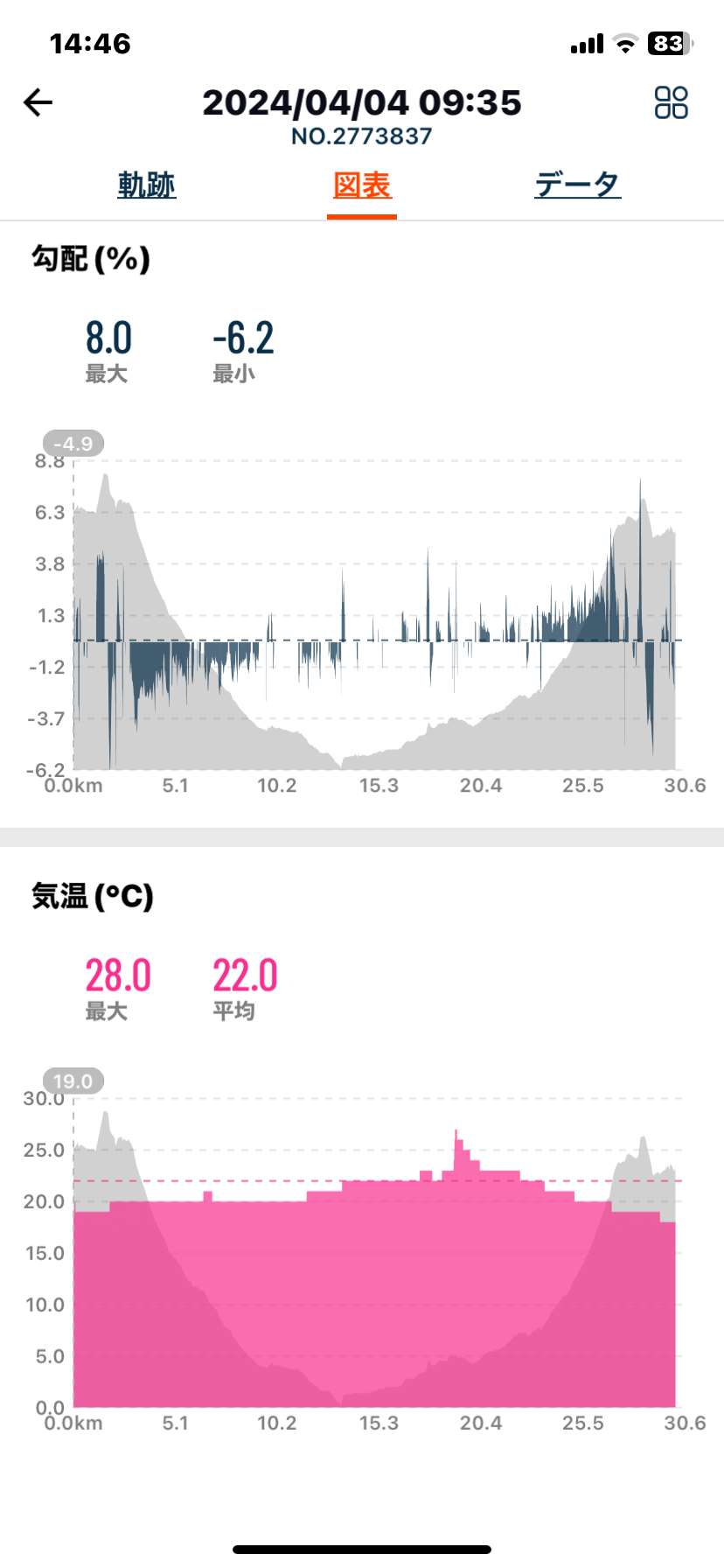This screenshot has height=1568, width=724.
Task: Open the データ tab
Action: pyautogui.click(x=578, y=185)
